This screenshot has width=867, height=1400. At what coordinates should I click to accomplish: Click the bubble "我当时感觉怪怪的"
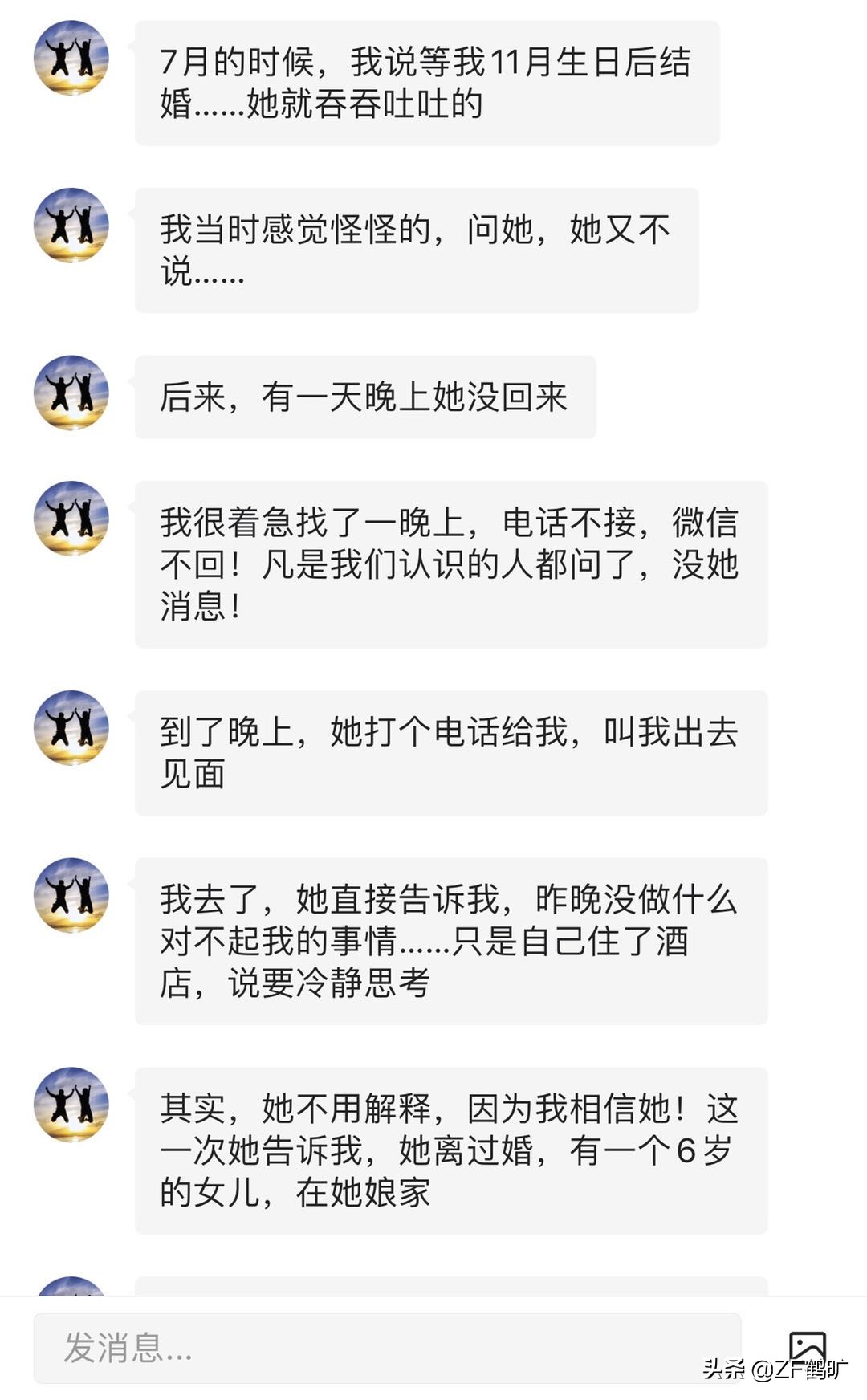[417, 249]
